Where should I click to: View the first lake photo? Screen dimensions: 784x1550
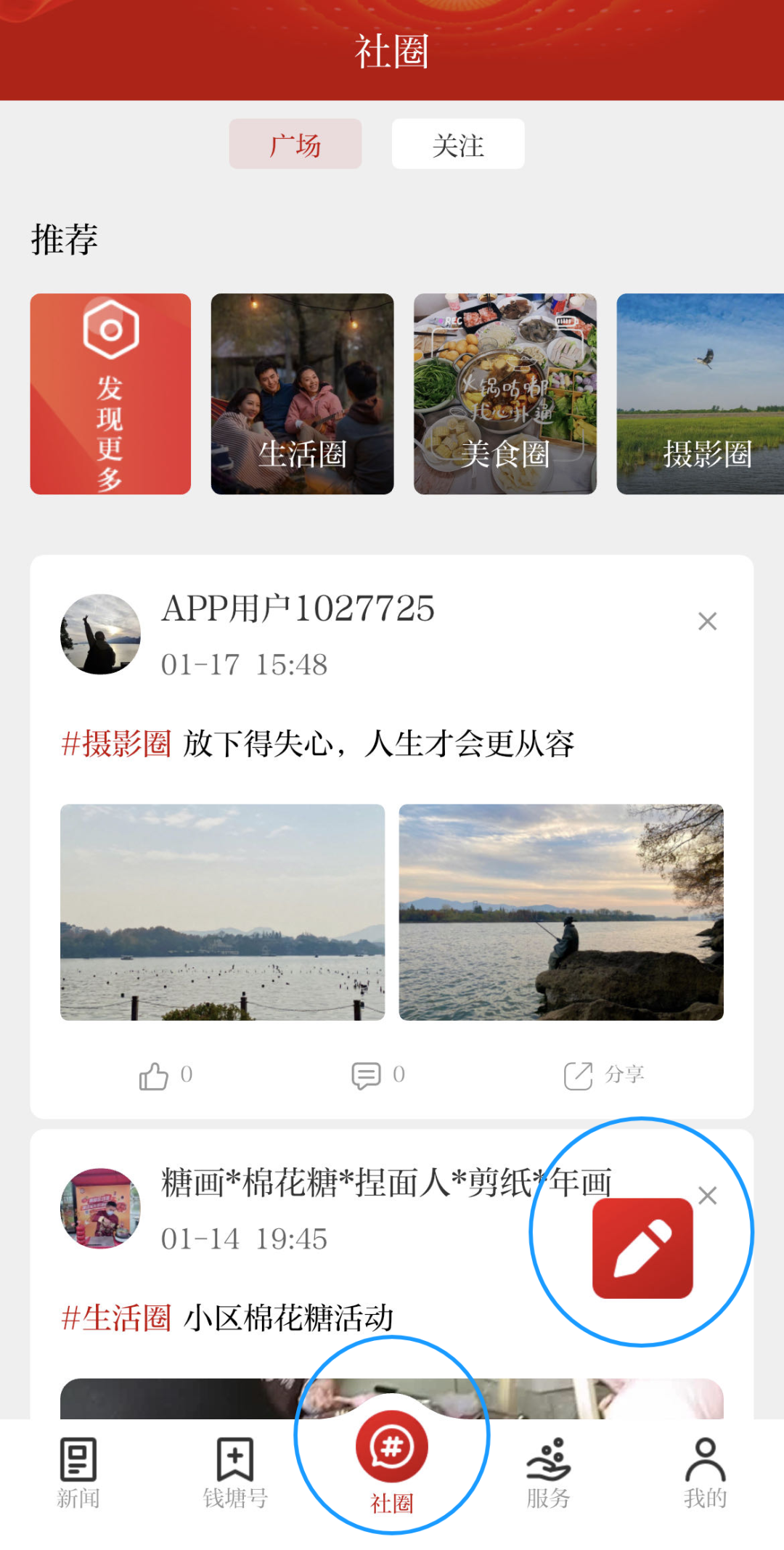[x=222, y=912]
